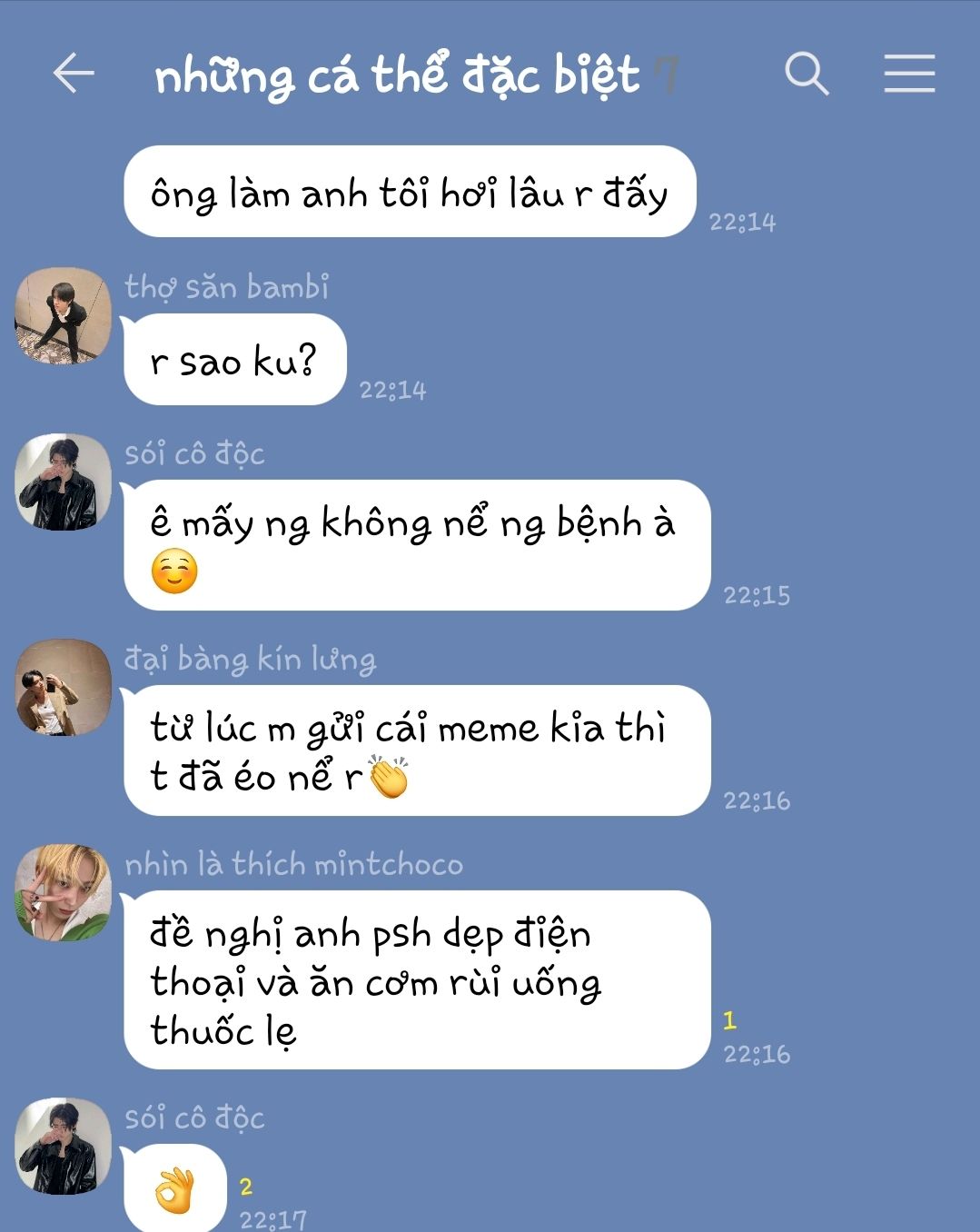
Task: Open sói cô độc's avatar beside the 22:15 message
Action: [x=63, y=482]
